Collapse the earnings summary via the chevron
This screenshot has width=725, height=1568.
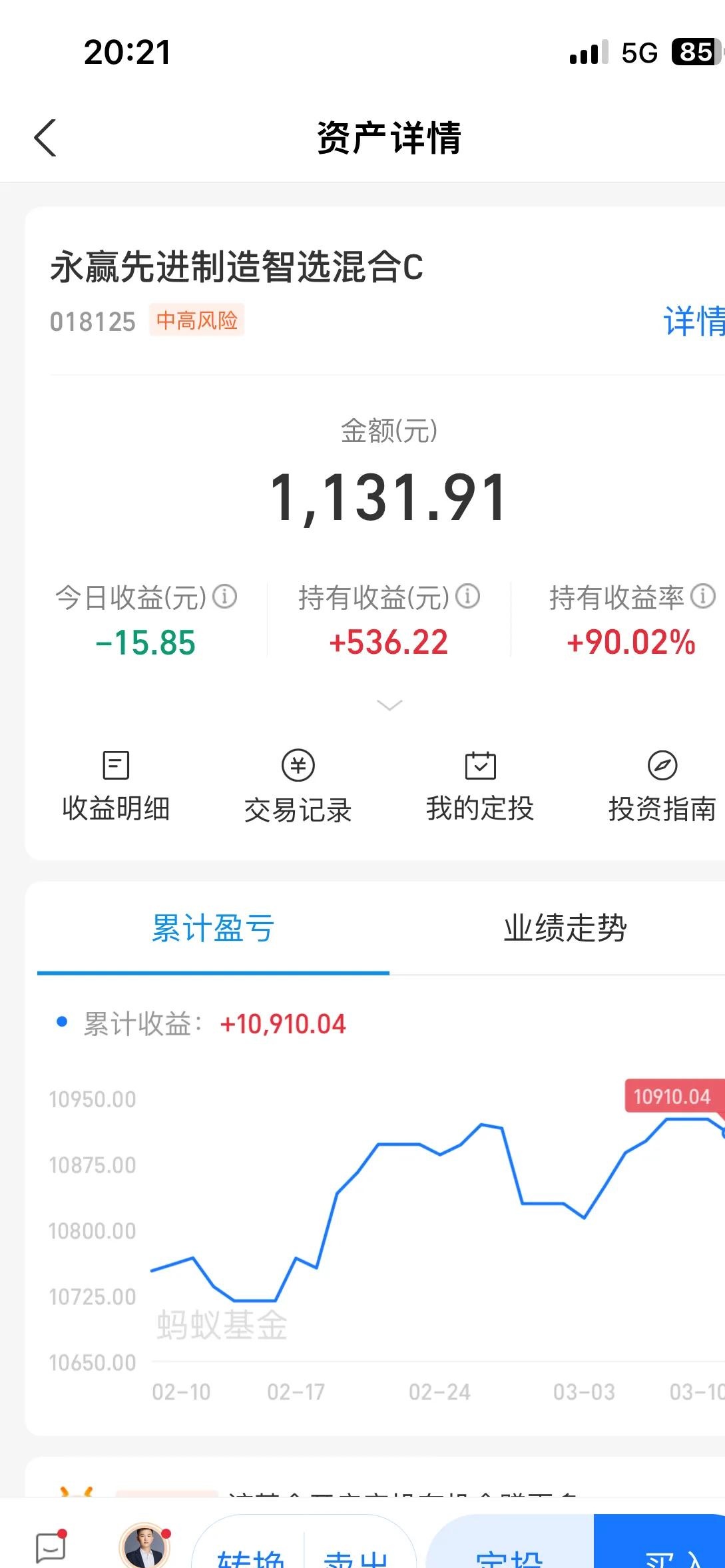(389, 704)
